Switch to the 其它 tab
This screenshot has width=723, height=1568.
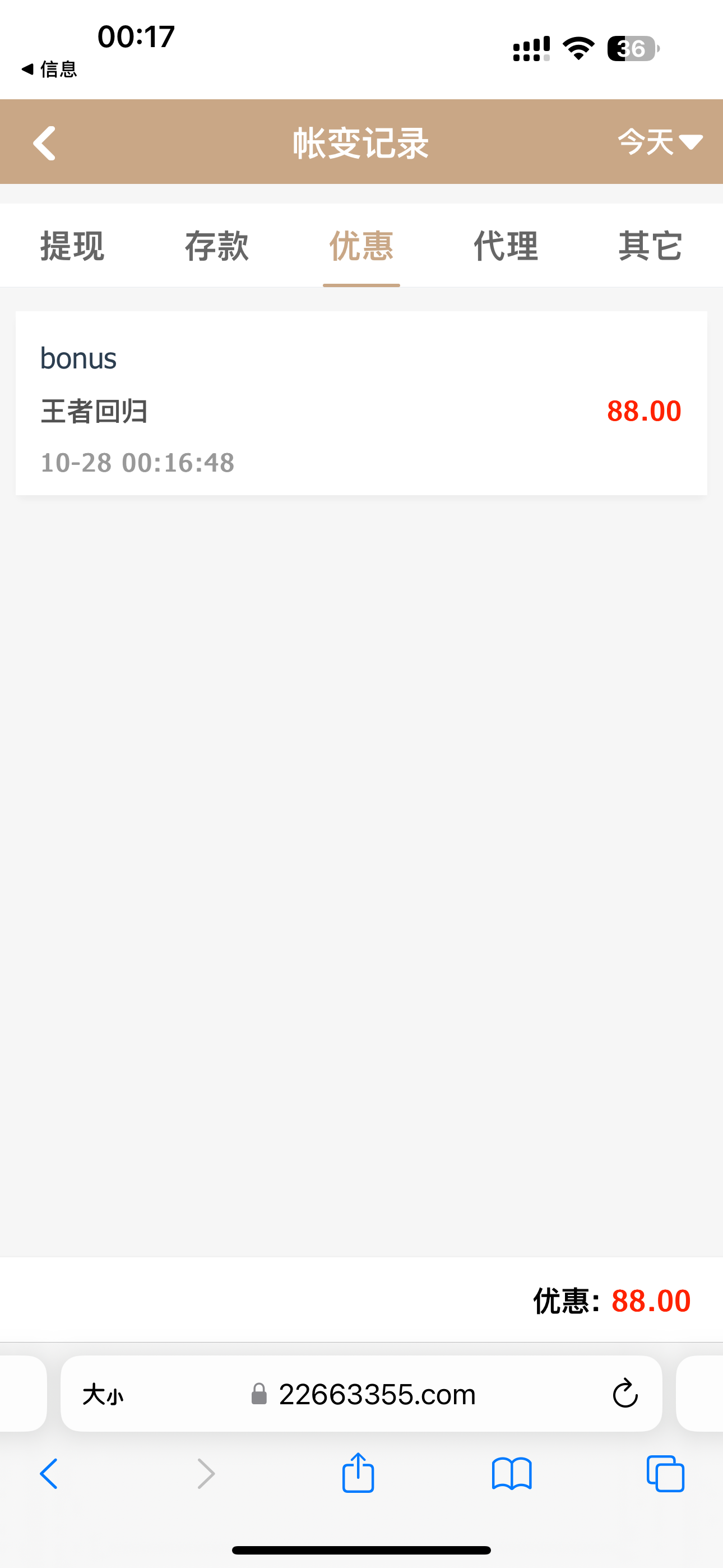coord(650,246)
